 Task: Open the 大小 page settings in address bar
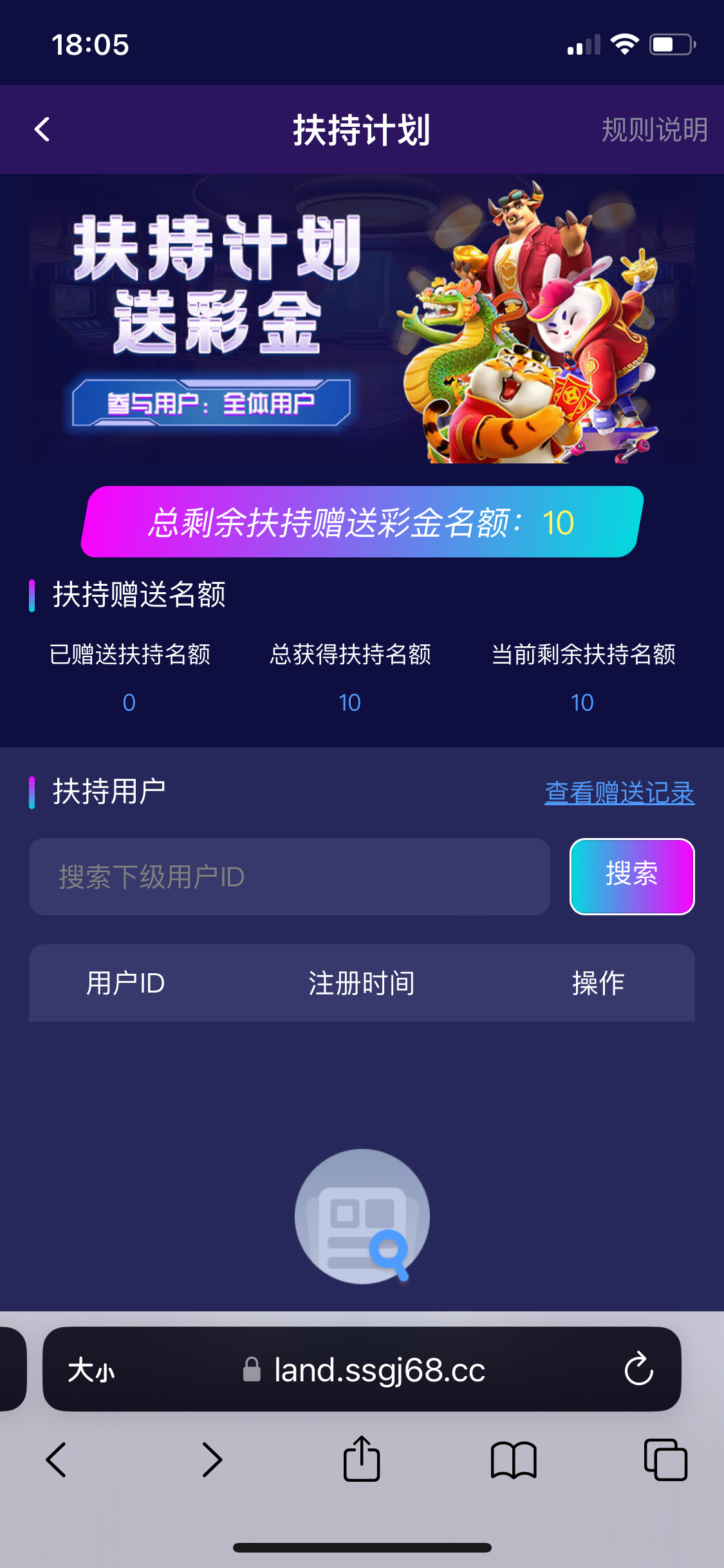click(91, 1369)
